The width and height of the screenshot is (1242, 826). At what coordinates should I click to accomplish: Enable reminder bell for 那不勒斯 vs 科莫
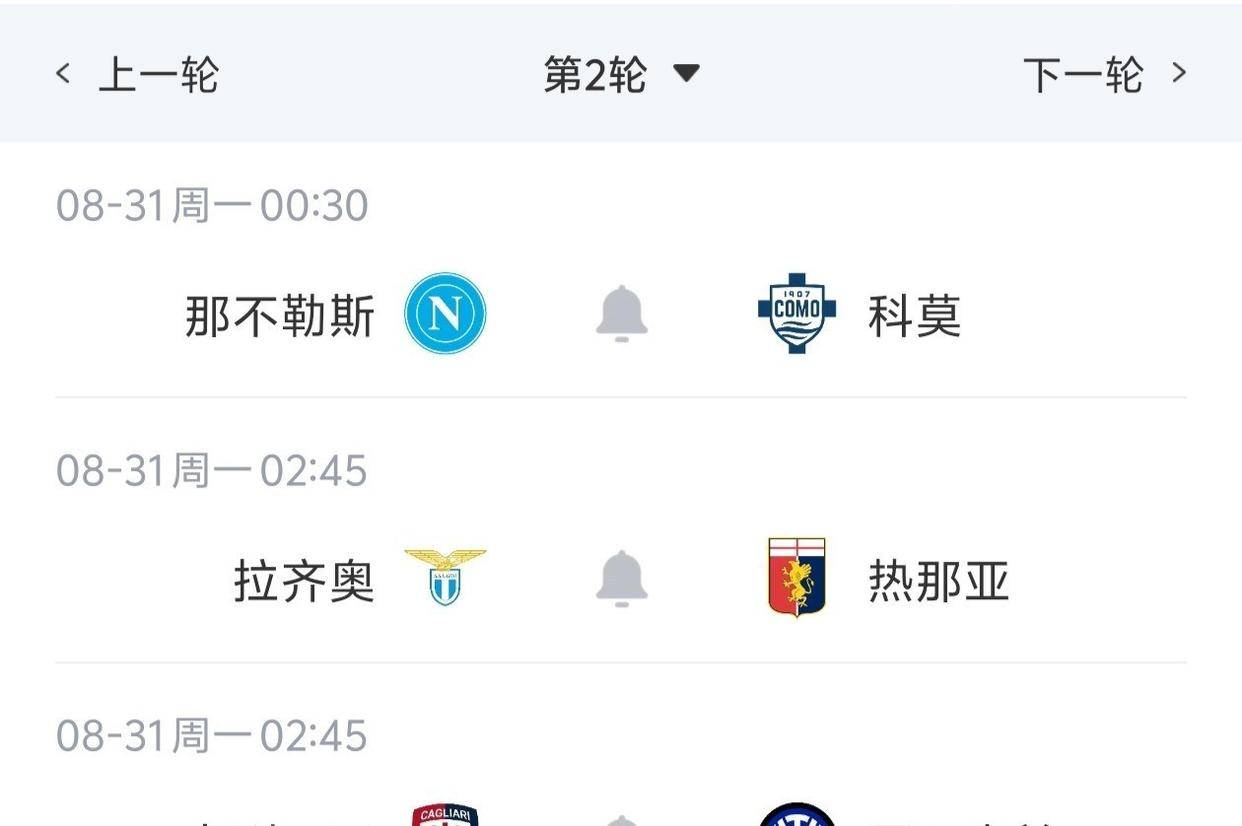click(x=622, y=314)
